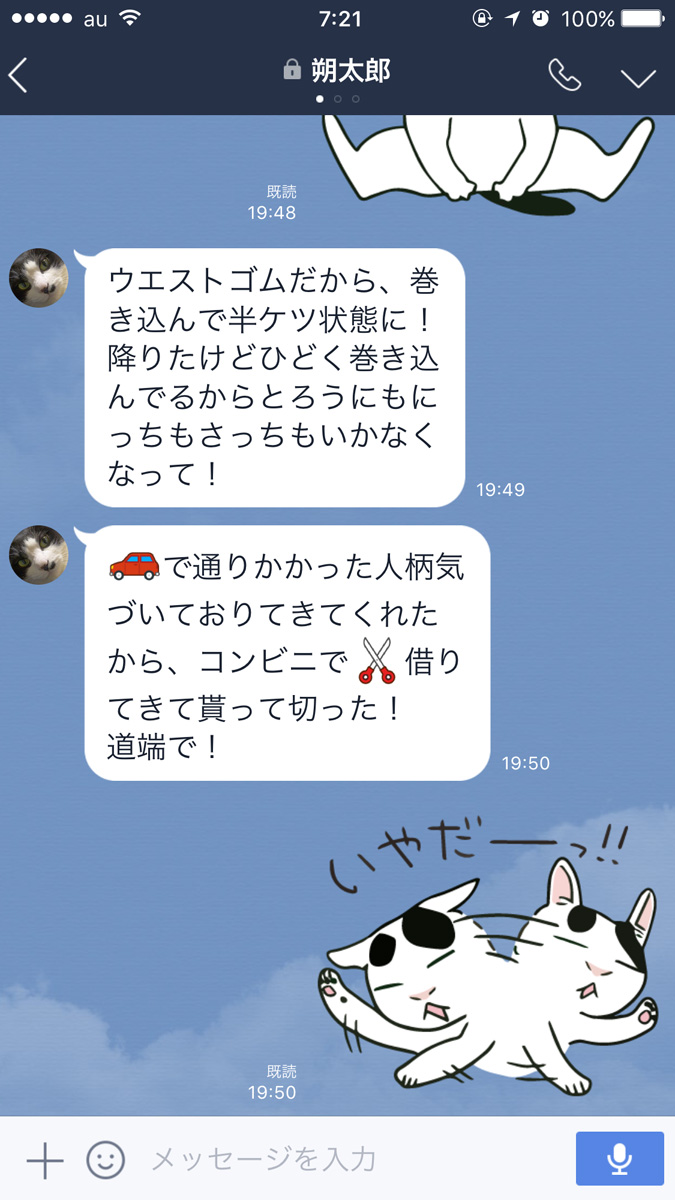Go back to the chat list
This screenshot has width=675, height=1200.
pyautogui.click(x=18, y=76)
